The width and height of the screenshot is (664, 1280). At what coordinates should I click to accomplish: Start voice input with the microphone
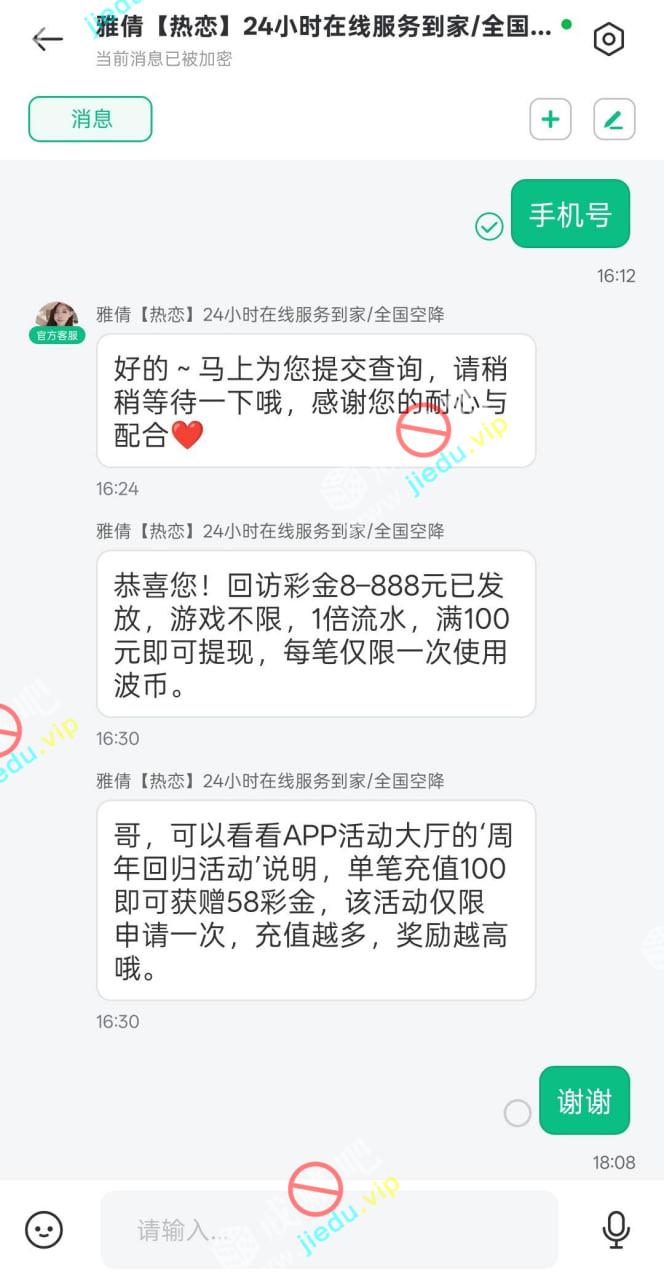(616, 1229)
